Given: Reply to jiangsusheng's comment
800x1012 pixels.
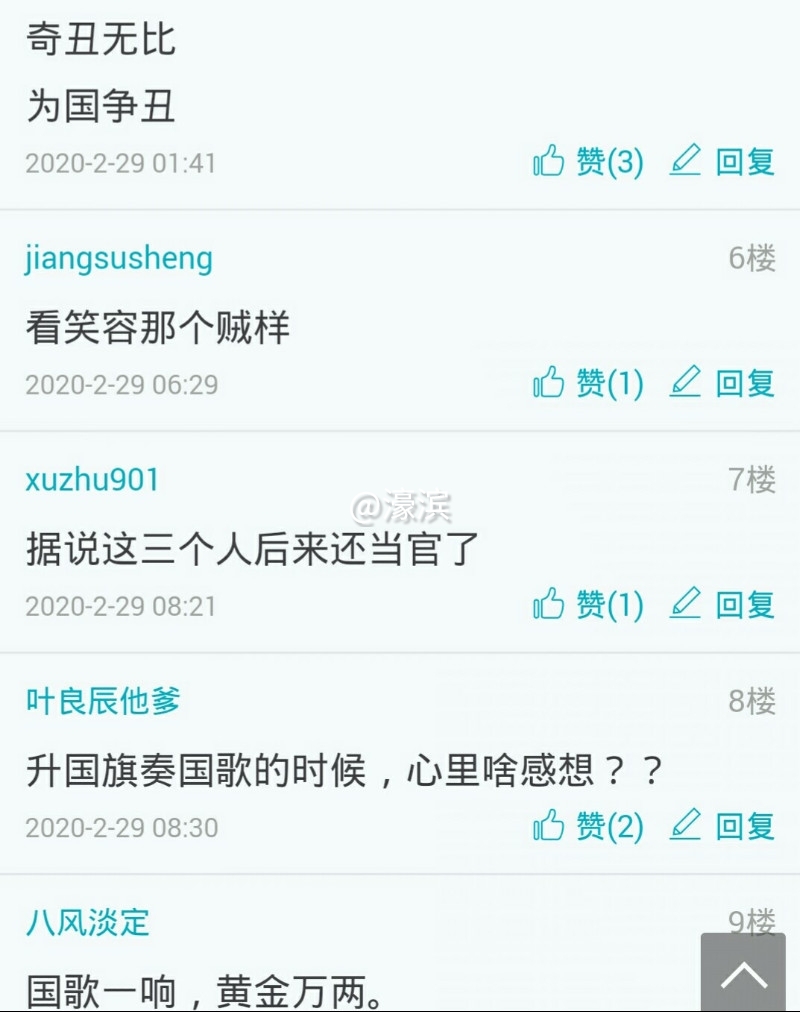Looking at the screenshot, I should tap(723, 384).
